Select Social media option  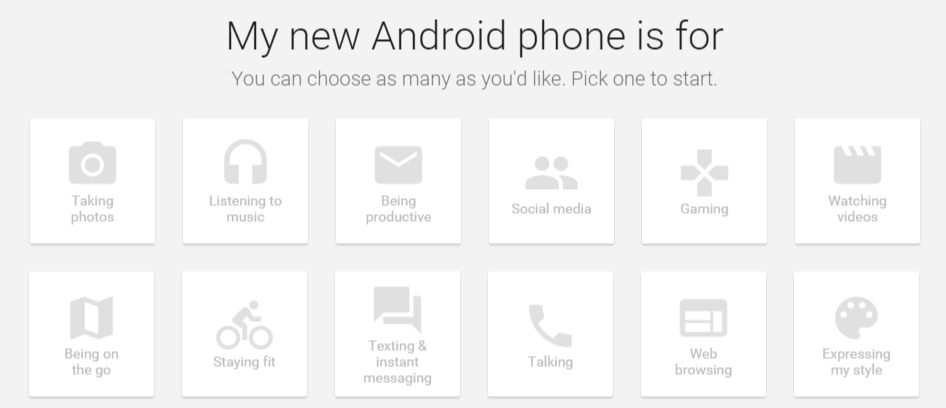551,181
